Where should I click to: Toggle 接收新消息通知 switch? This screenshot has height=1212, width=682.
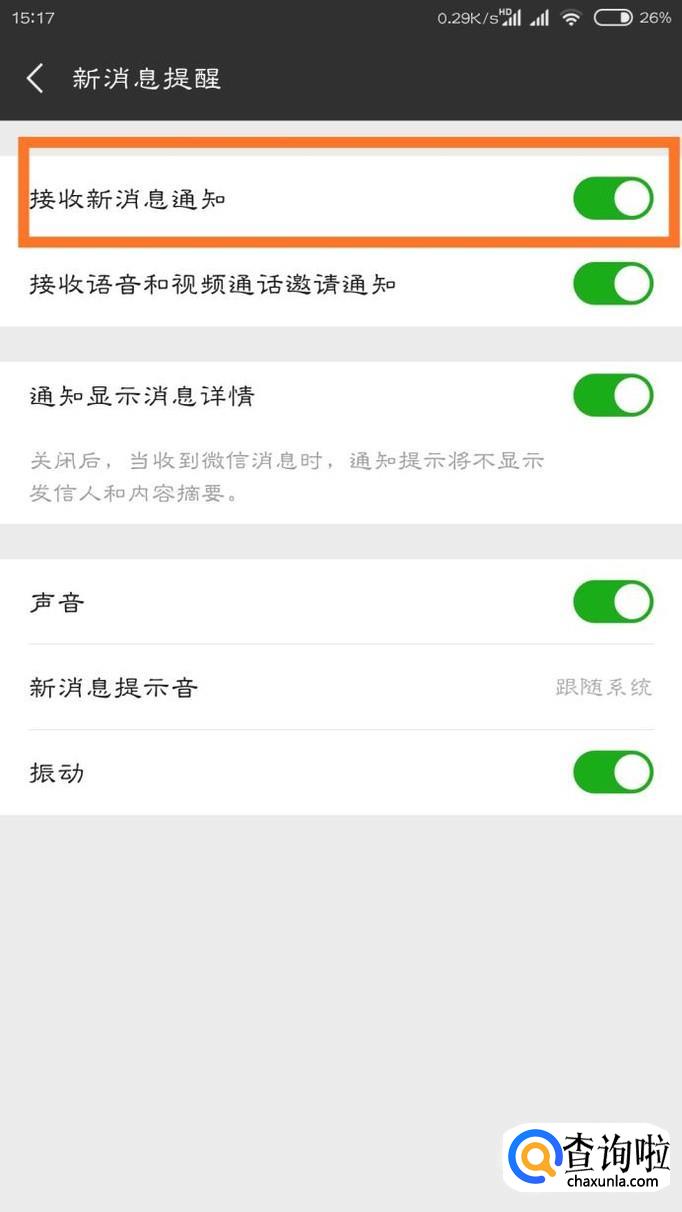(x=612, y=198)
